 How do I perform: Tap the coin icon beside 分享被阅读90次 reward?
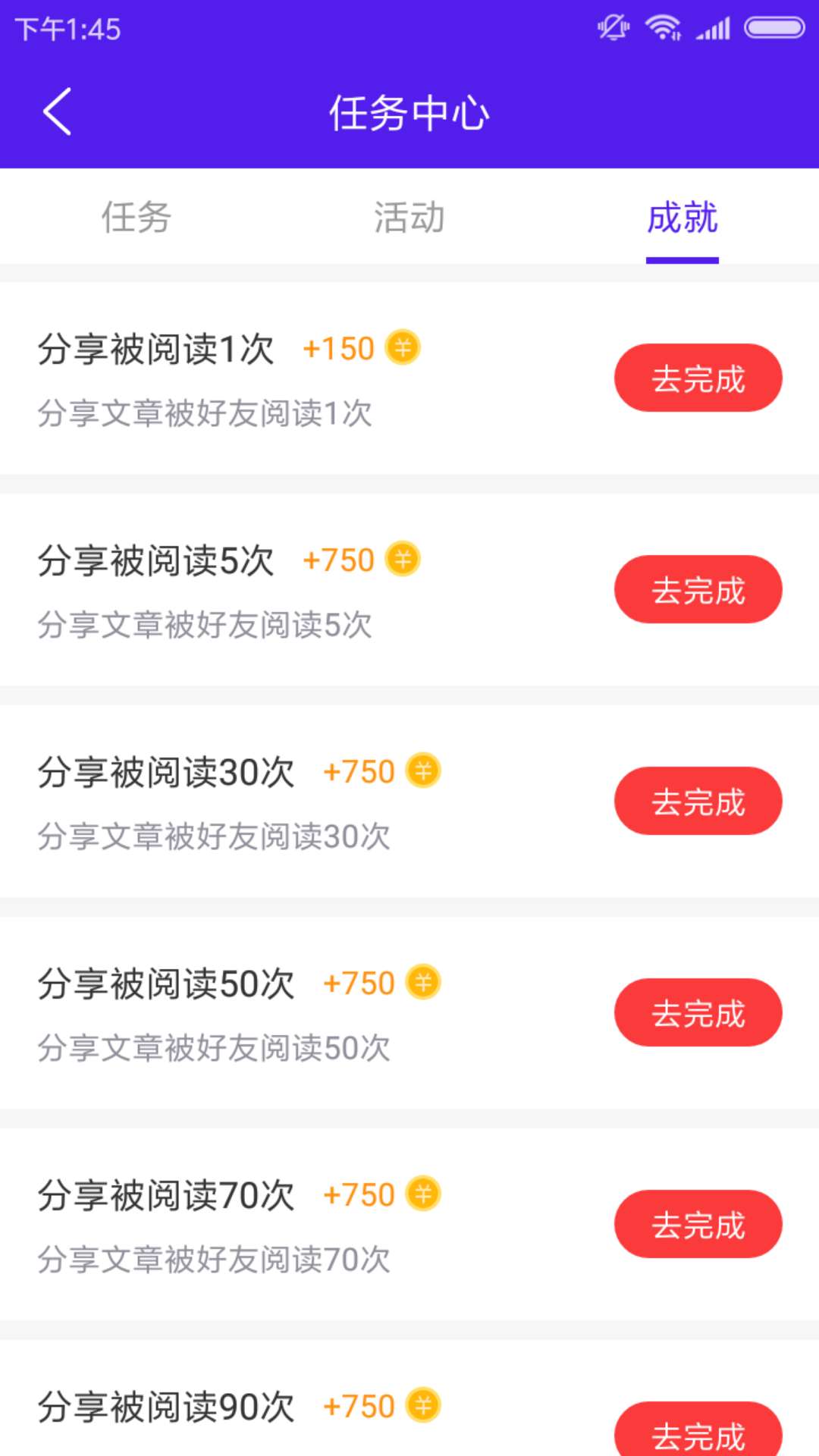tap(422, 1406)
